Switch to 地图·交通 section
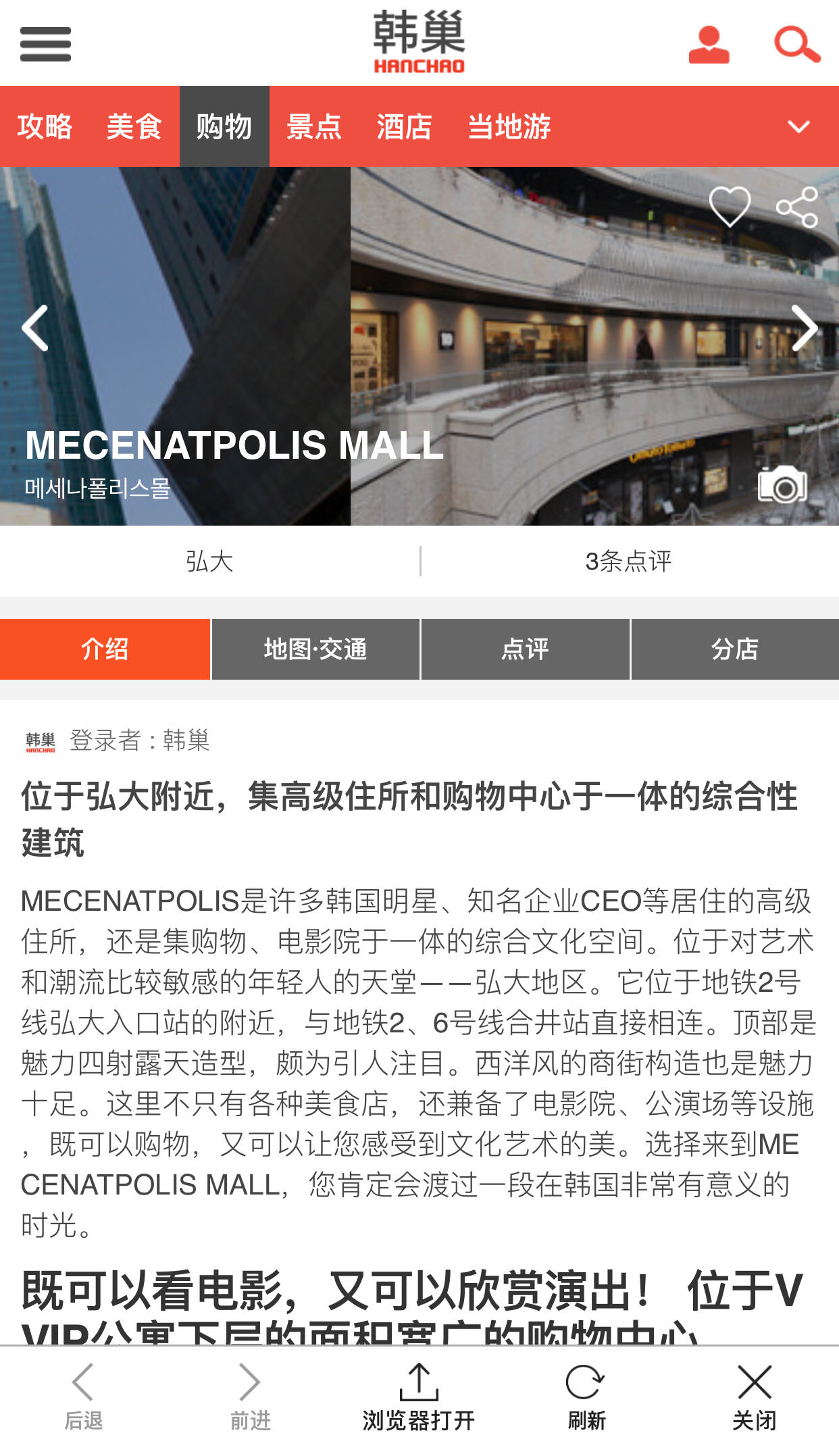This screenshot has width=839, height=1456. (x=315, y=649)
